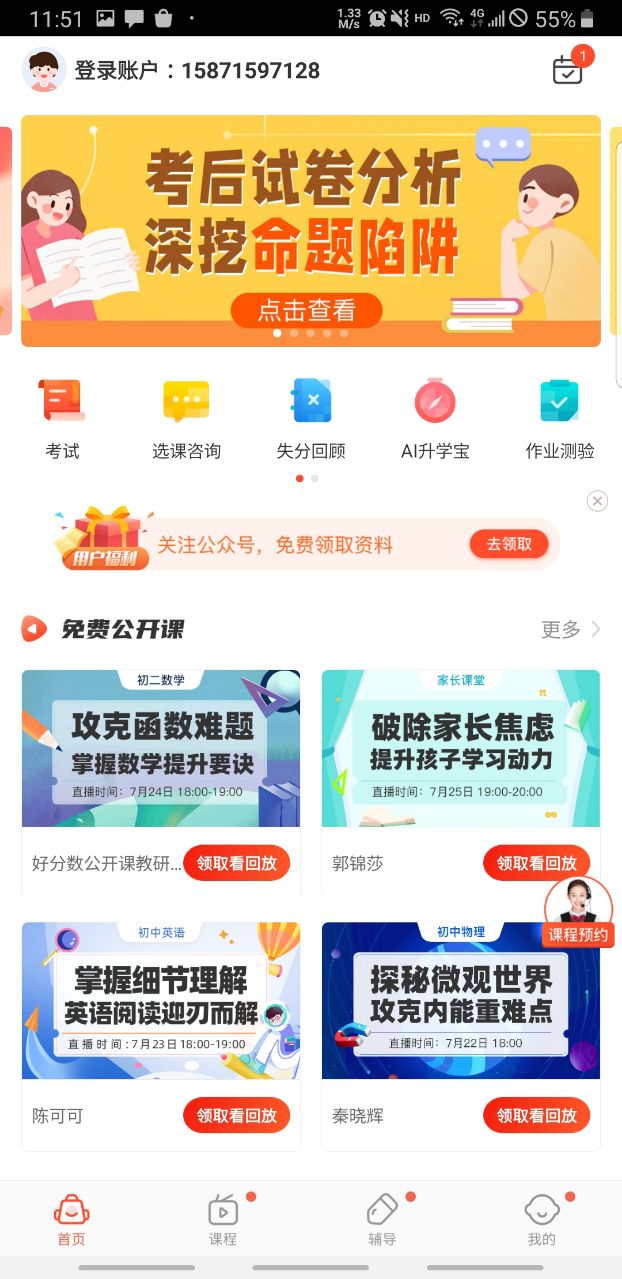Claim replay for 陈可可's course

(236, 1115)
